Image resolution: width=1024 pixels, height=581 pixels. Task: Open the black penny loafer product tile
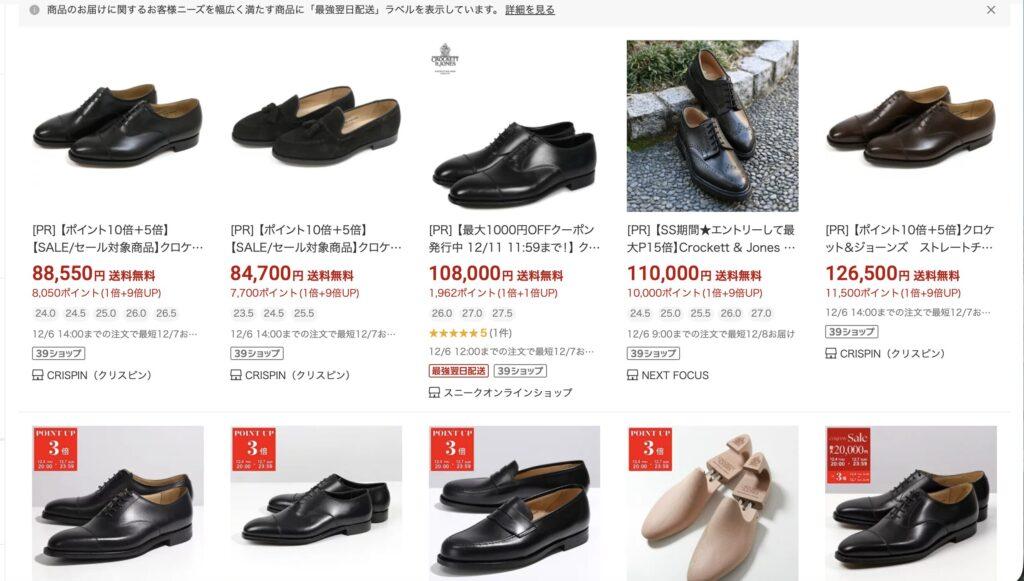(x=514, y=503)
